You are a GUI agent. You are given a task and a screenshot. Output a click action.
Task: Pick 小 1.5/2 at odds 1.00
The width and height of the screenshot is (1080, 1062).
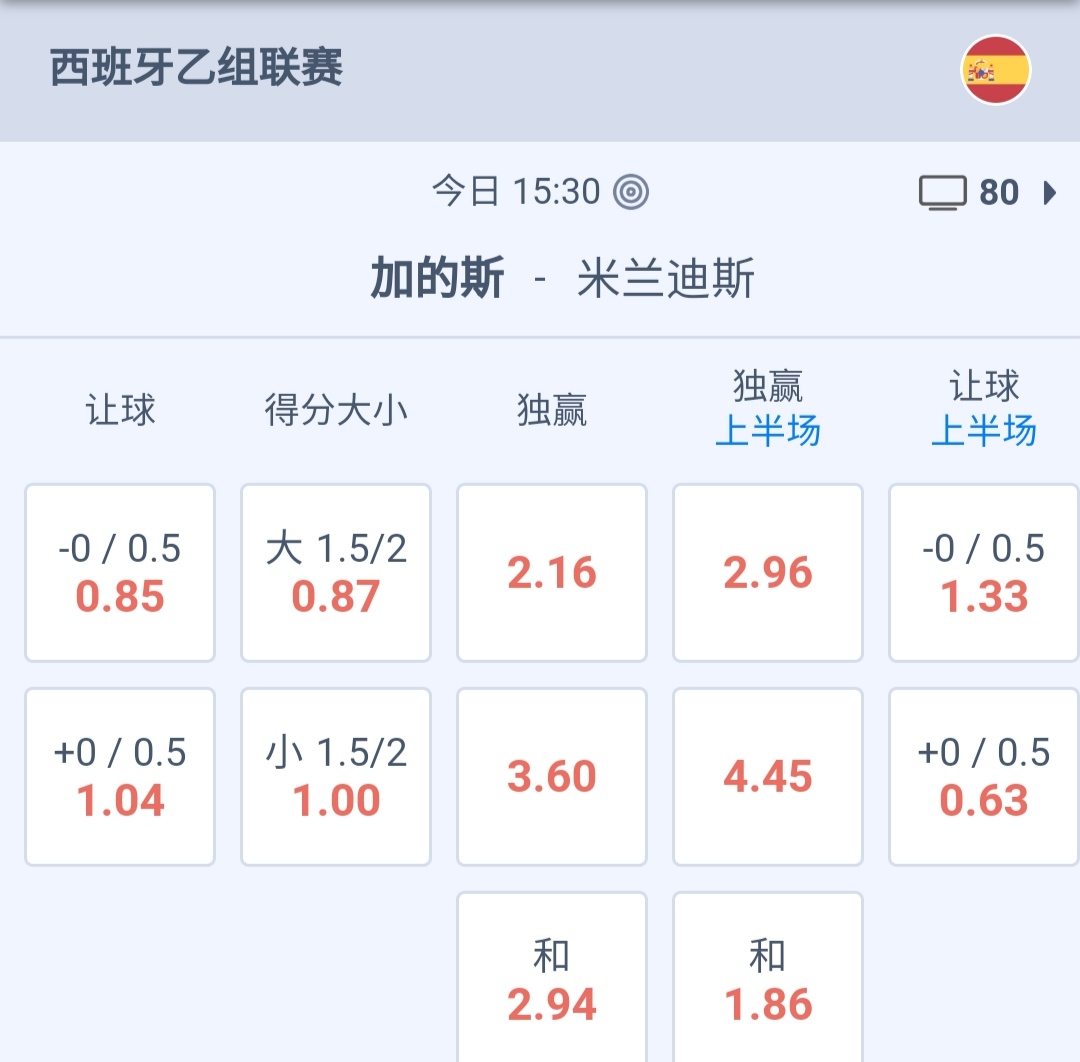(336, 777)
